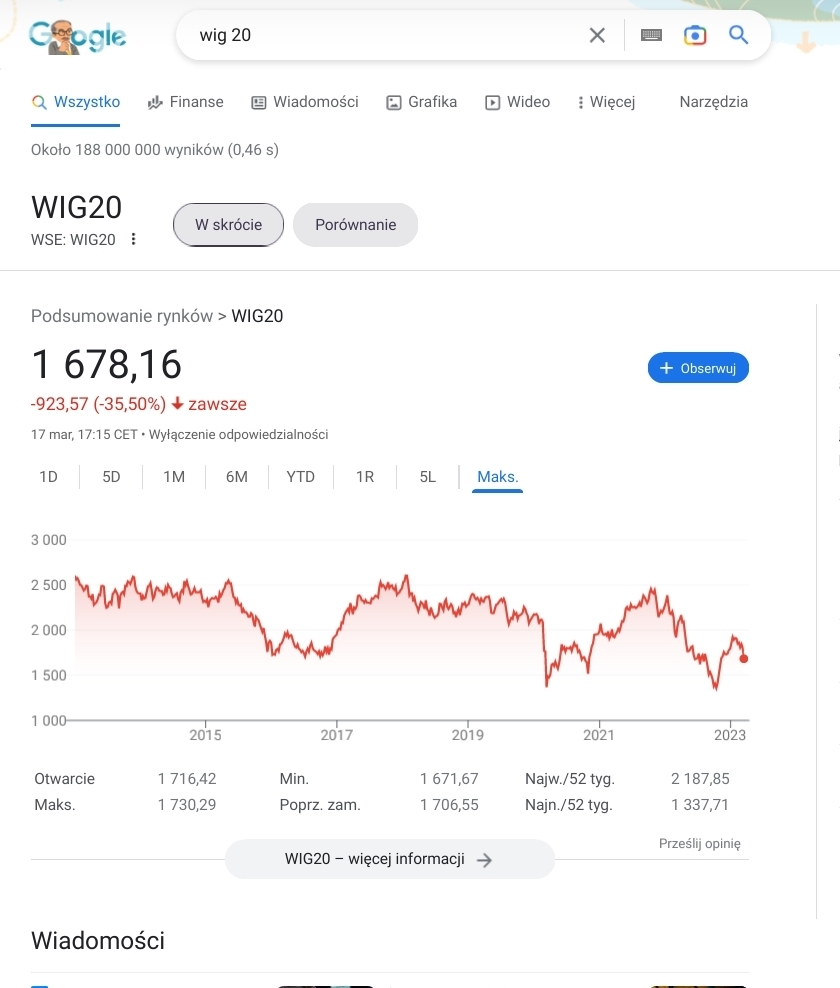Choose the 5L chart range
This screenshot has height=988, width=840.
click(x=427, y=477)
